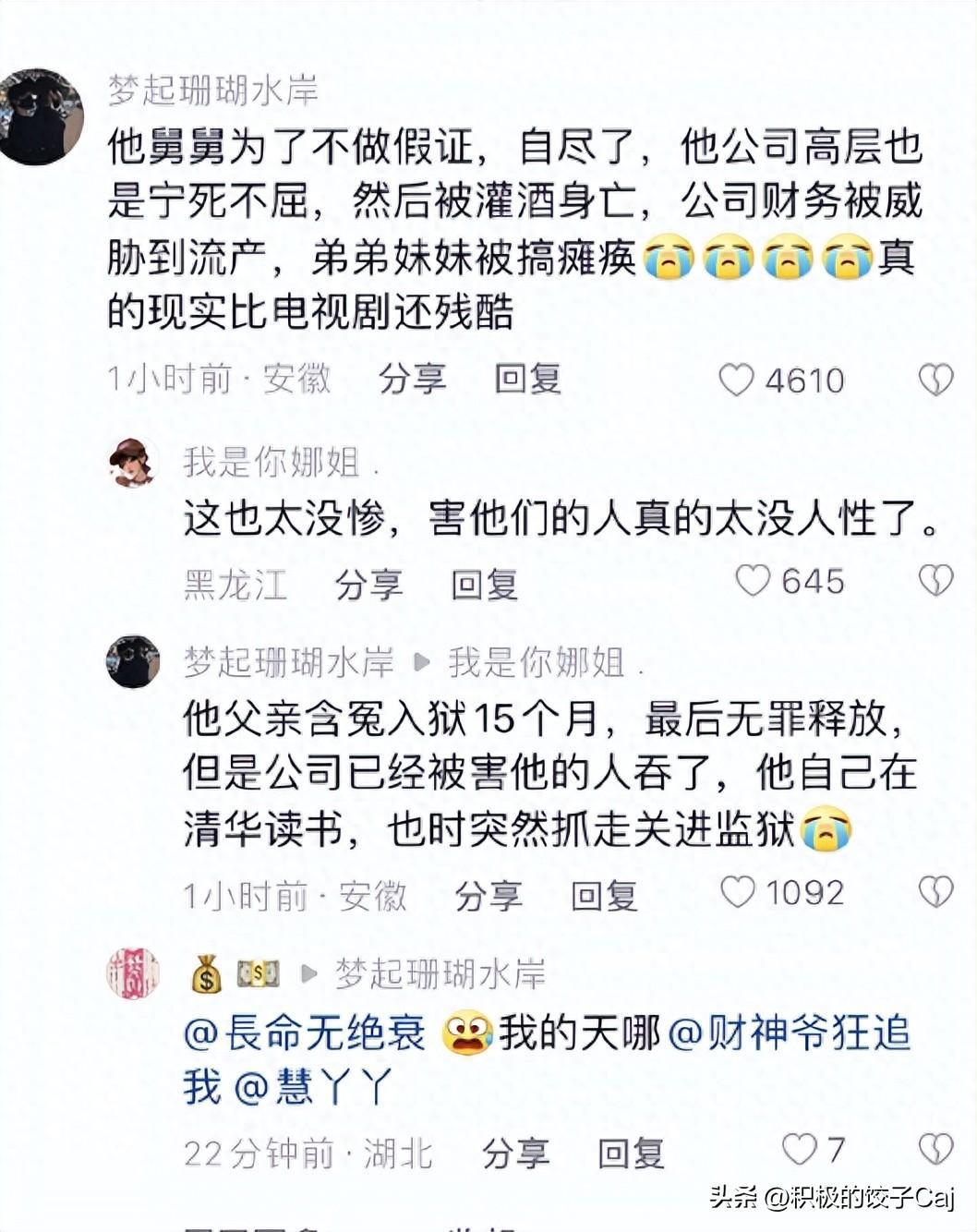Dislike 梦起珊瑚水岸's comment with 4610 likes
Screen dimensions: 977x1232
[935, 380]
